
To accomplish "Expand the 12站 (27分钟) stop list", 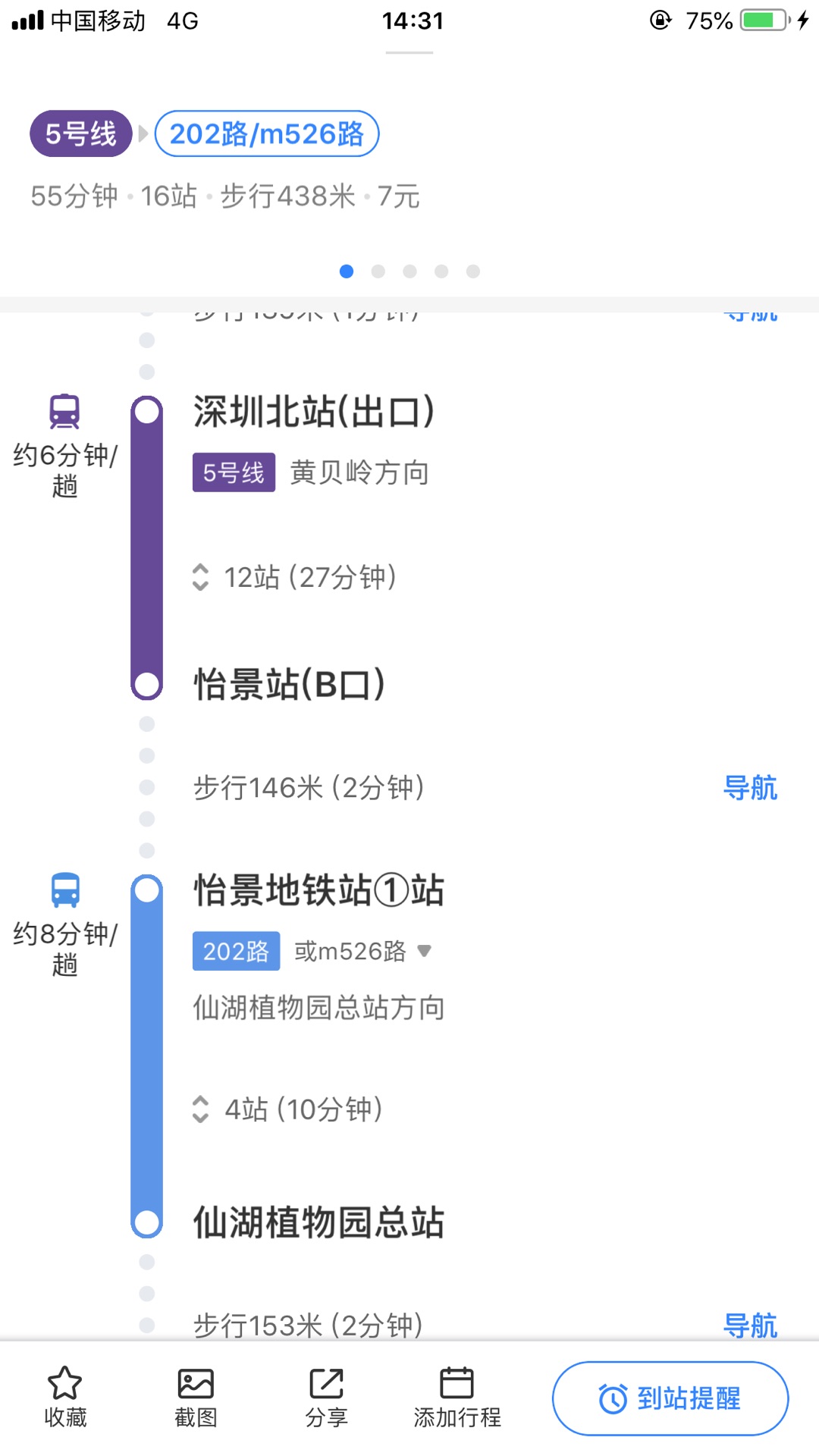I will click(294, 577).
